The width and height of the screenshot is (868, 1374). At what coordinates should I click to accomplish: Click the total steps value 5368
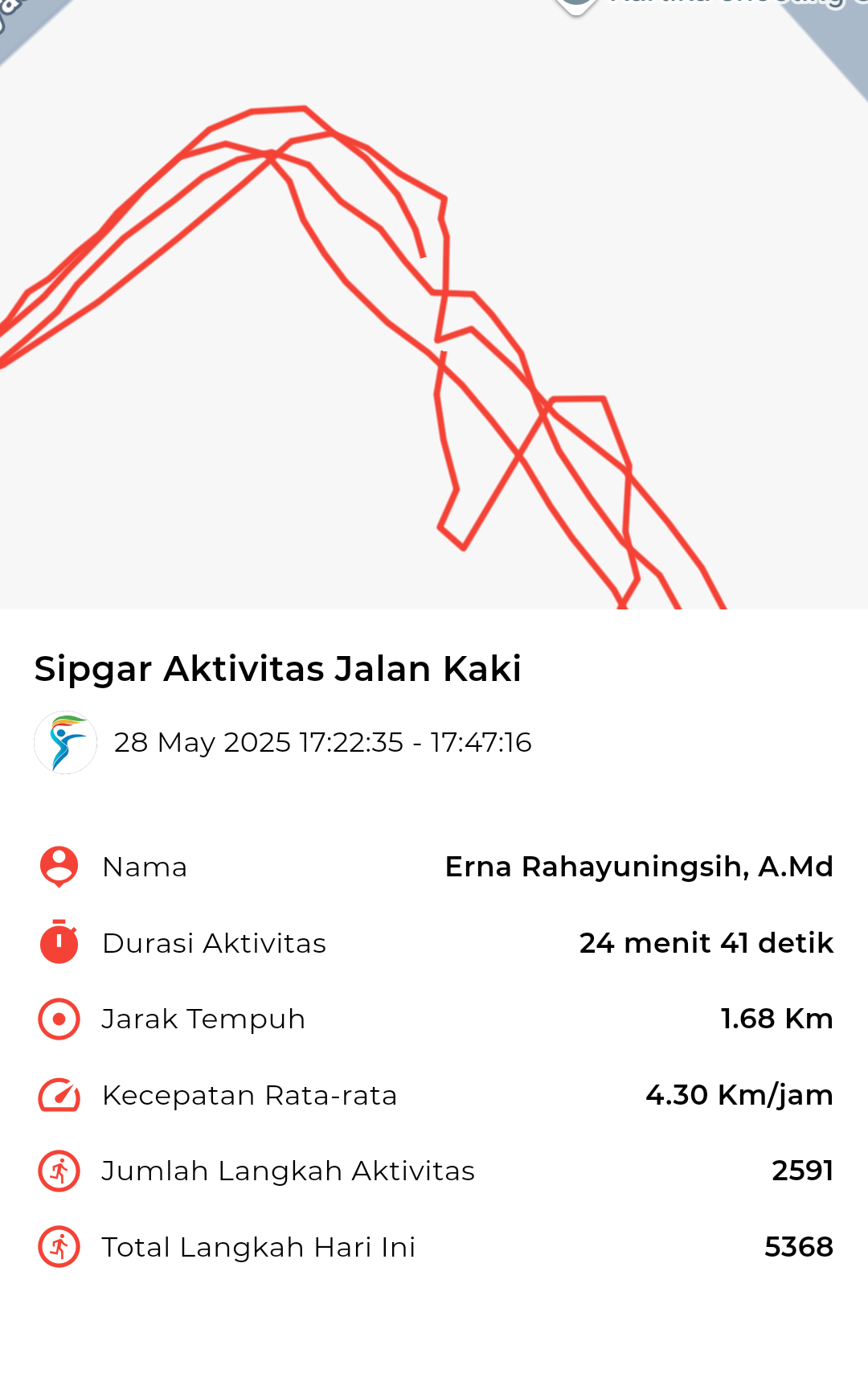[800, 1246]
